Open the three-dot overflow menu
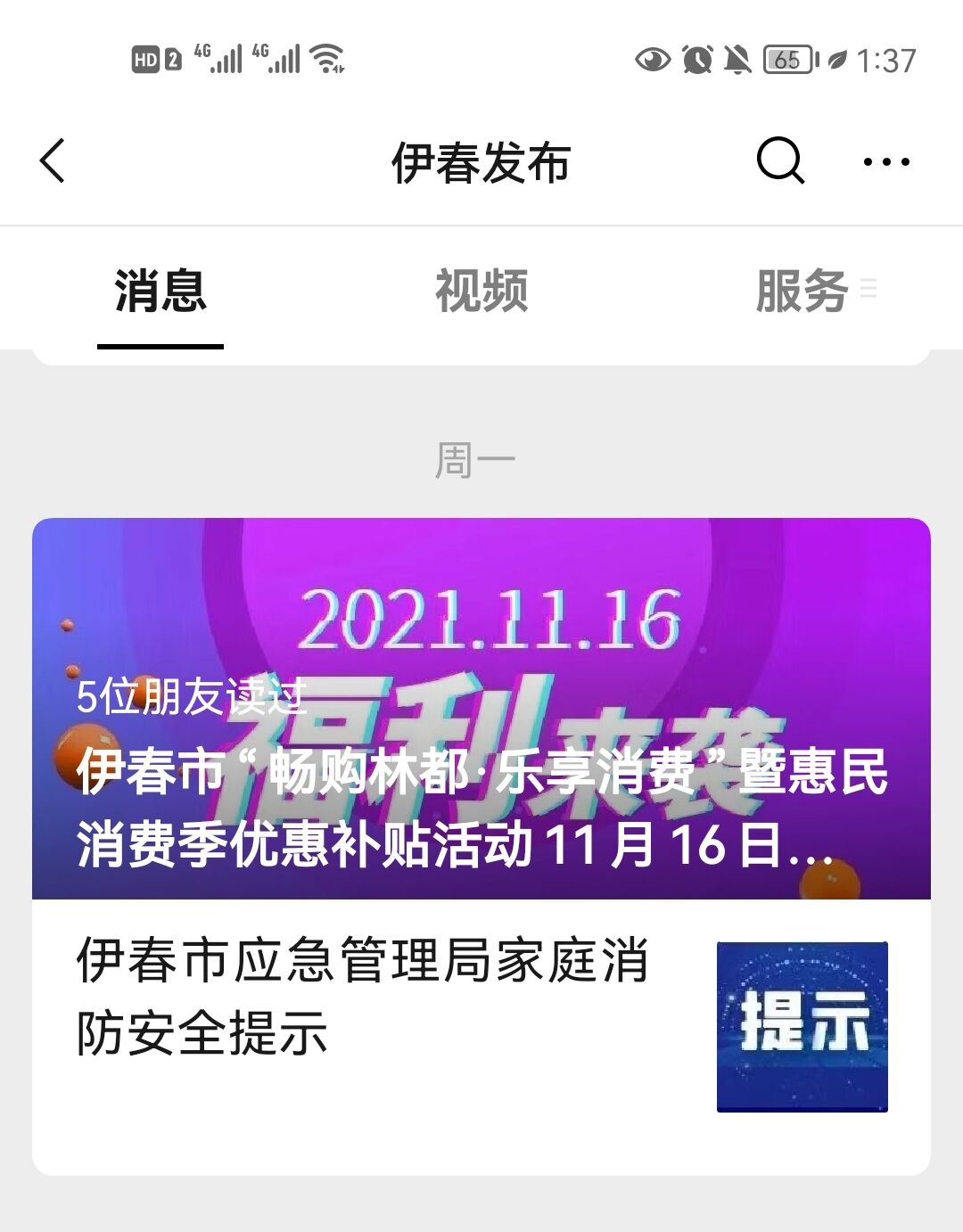The image size is (963, 1232). click(x=886, y=162)
